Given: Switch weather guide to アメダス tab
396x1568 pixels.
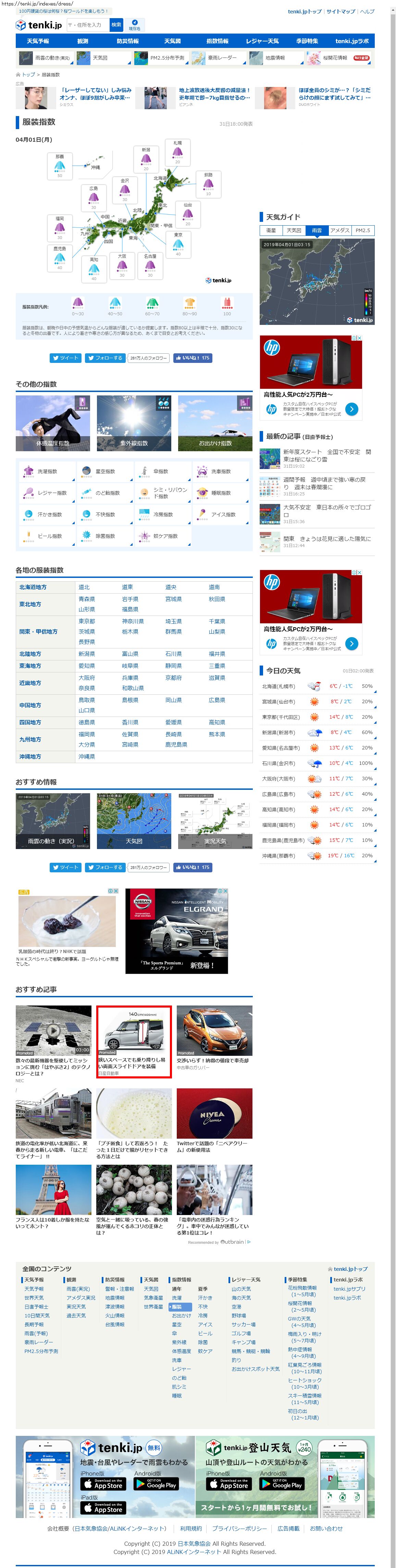Looking at the screenshot, I should click(340, 231).
